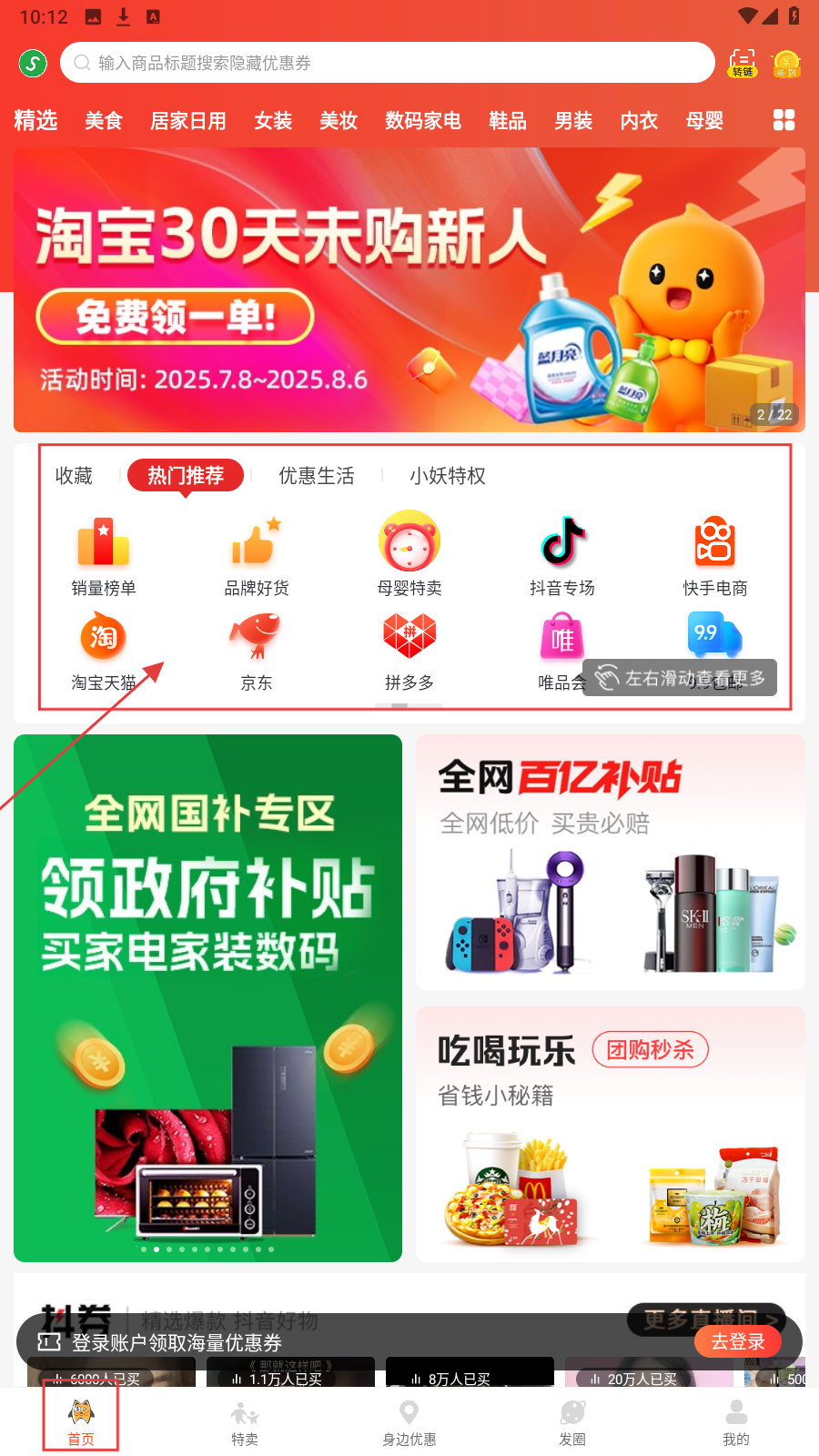The image size is (819, 1456).
Task: Open the full category grid icon
Action: 784,120
